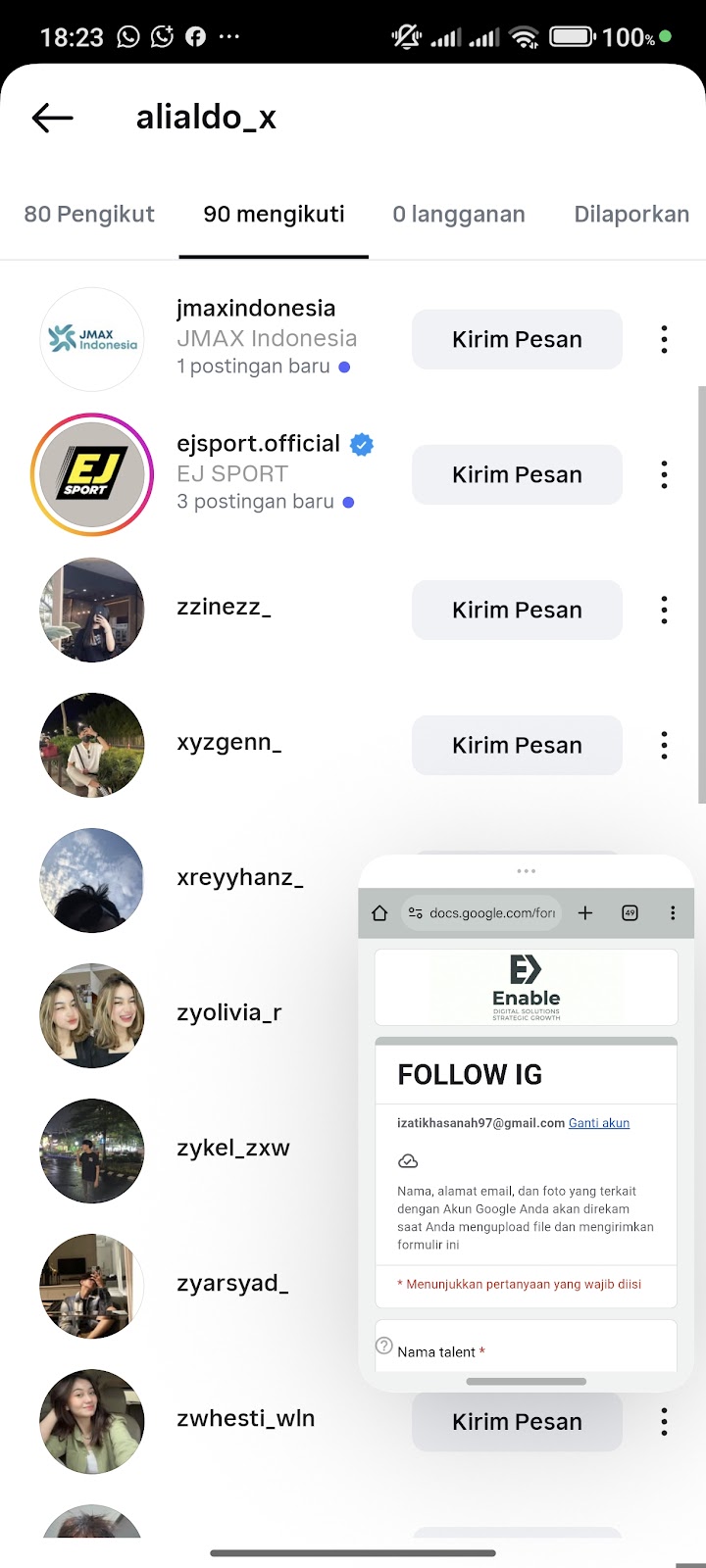View ejsport.official's story ring
The width and height of the screenshot is (706, 1568).
pyautogui.click(x=92, y=475)
